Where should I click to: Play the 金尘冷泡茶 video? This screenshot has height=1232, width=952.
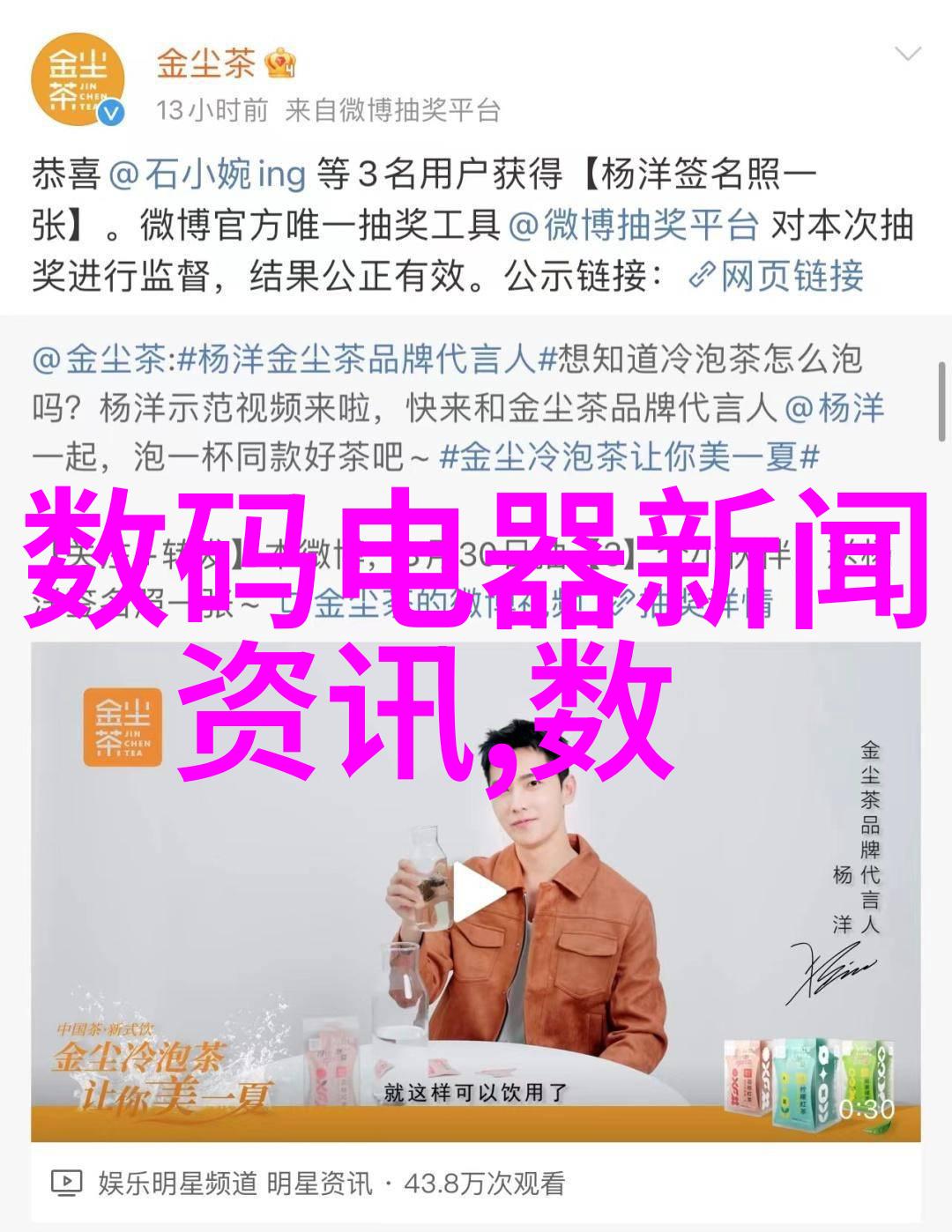click(476, 893)
